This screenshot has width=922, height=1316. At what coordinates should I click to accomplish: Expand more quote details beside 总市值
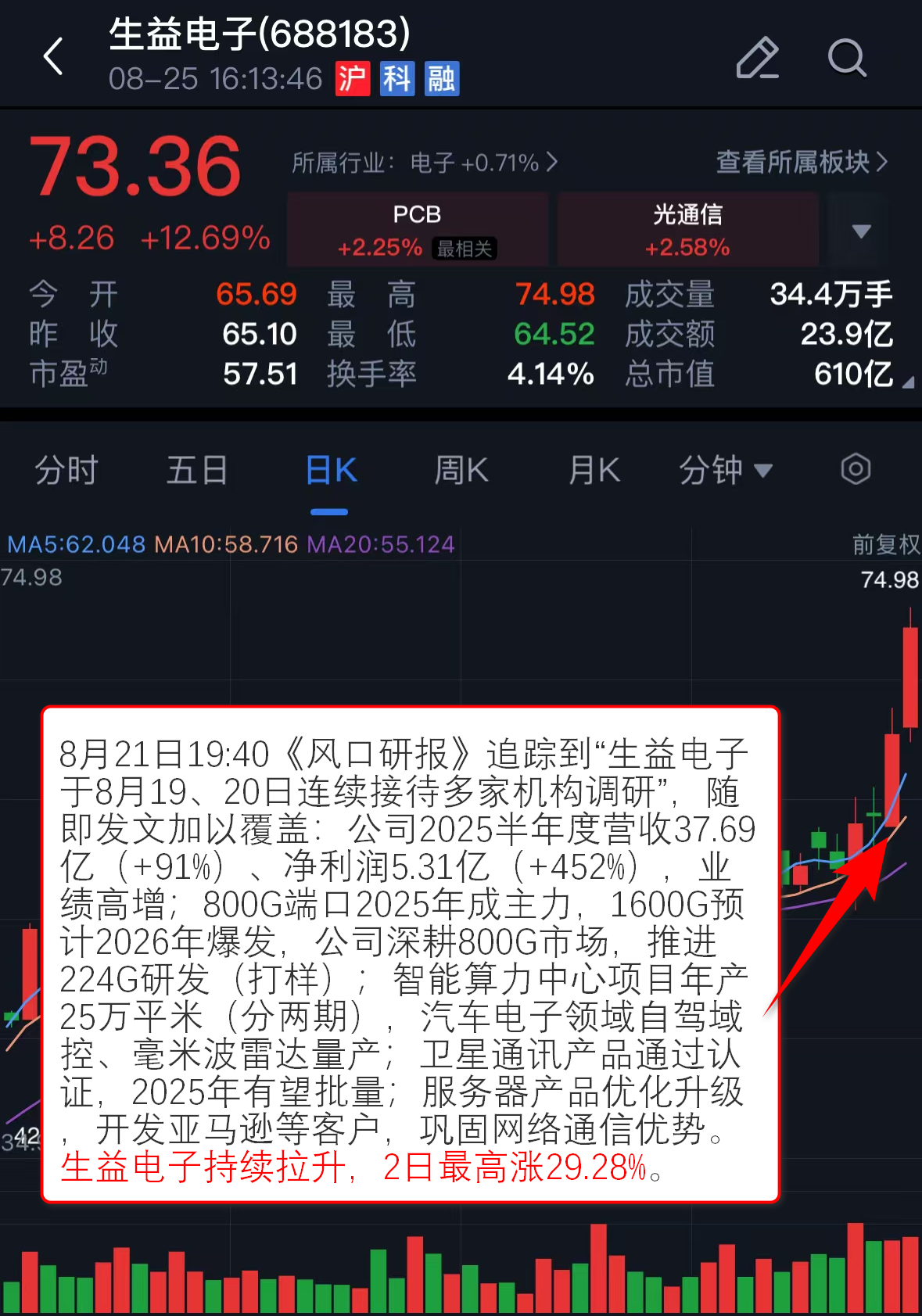[x=907, y=382]
